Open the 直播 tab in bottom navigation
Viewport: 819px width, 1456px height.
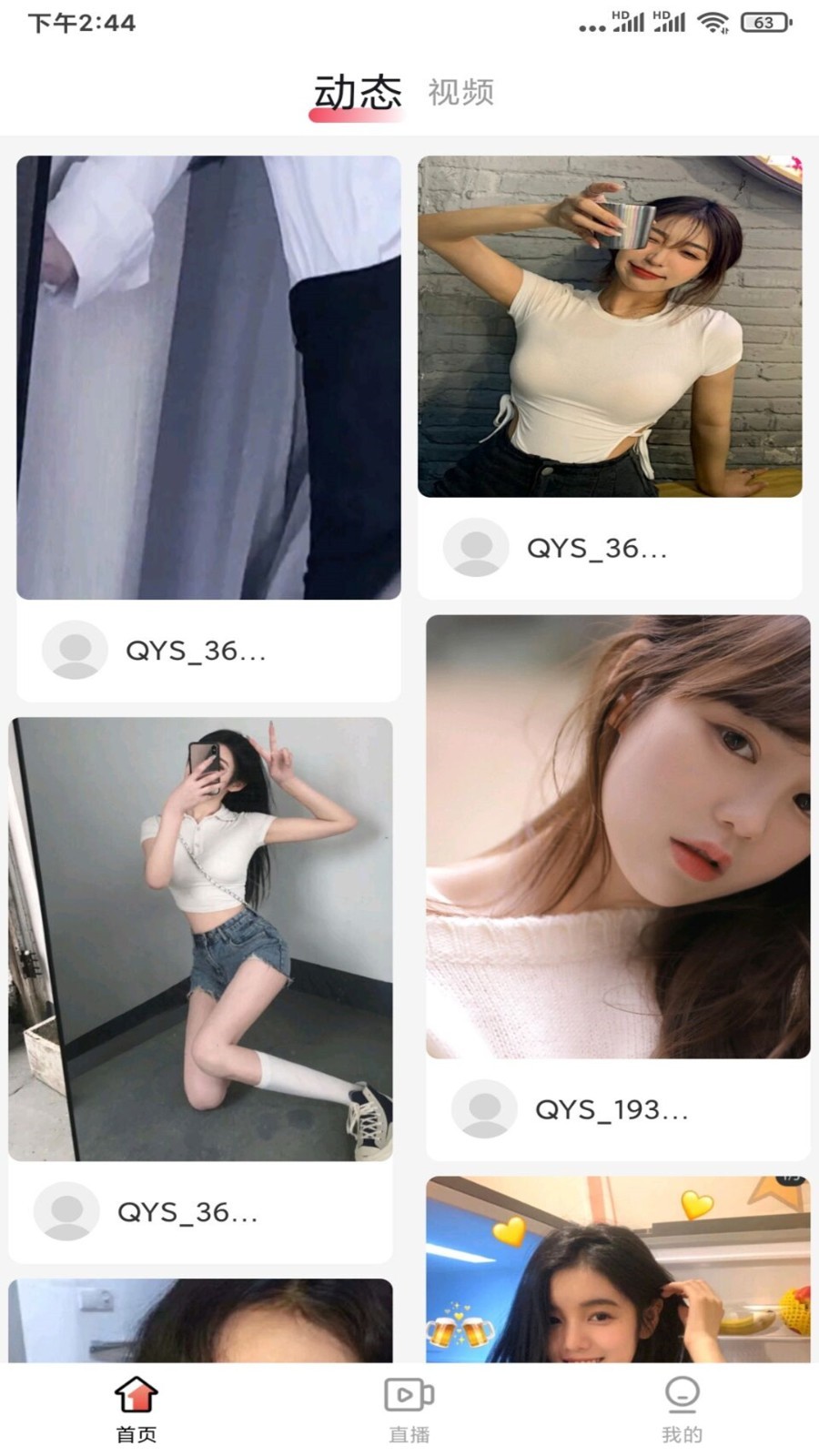click(x=409, y=1409)
